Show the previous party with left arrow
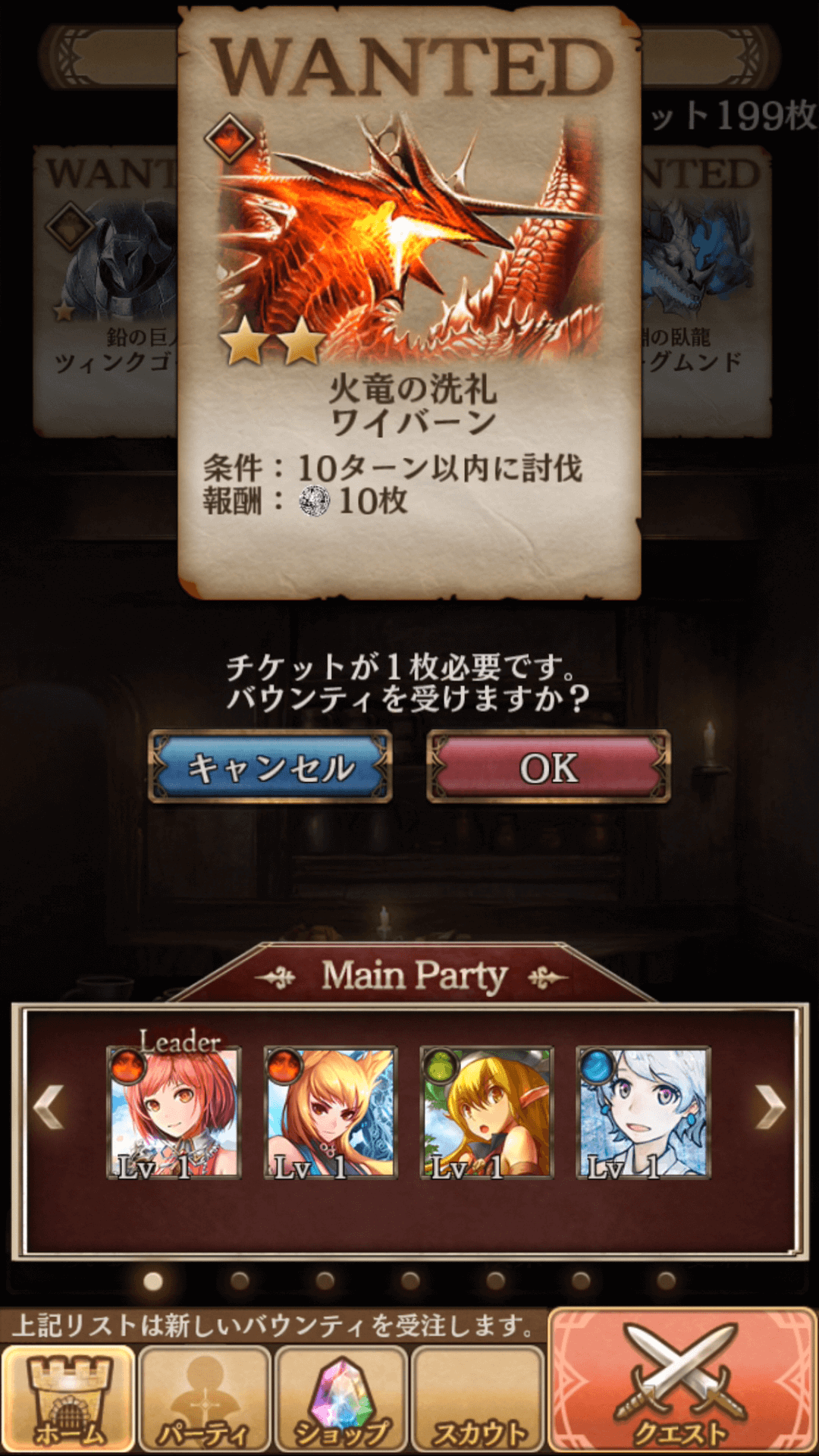This screenshot has width=819, height=1456. 49,1106
